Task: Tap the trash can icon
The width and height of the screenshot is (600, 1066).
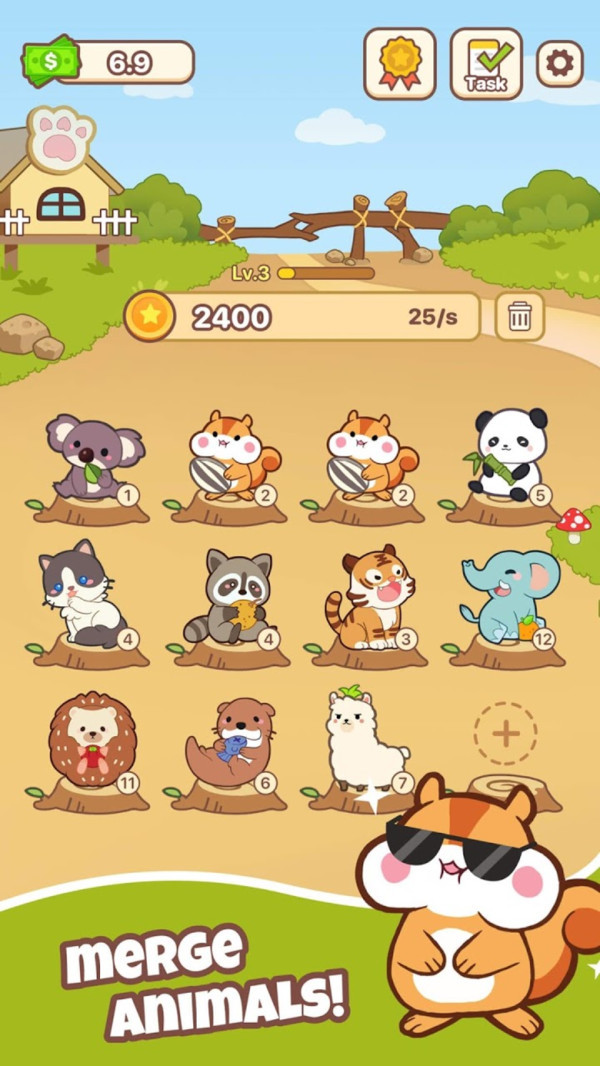Action: [519, 317]
